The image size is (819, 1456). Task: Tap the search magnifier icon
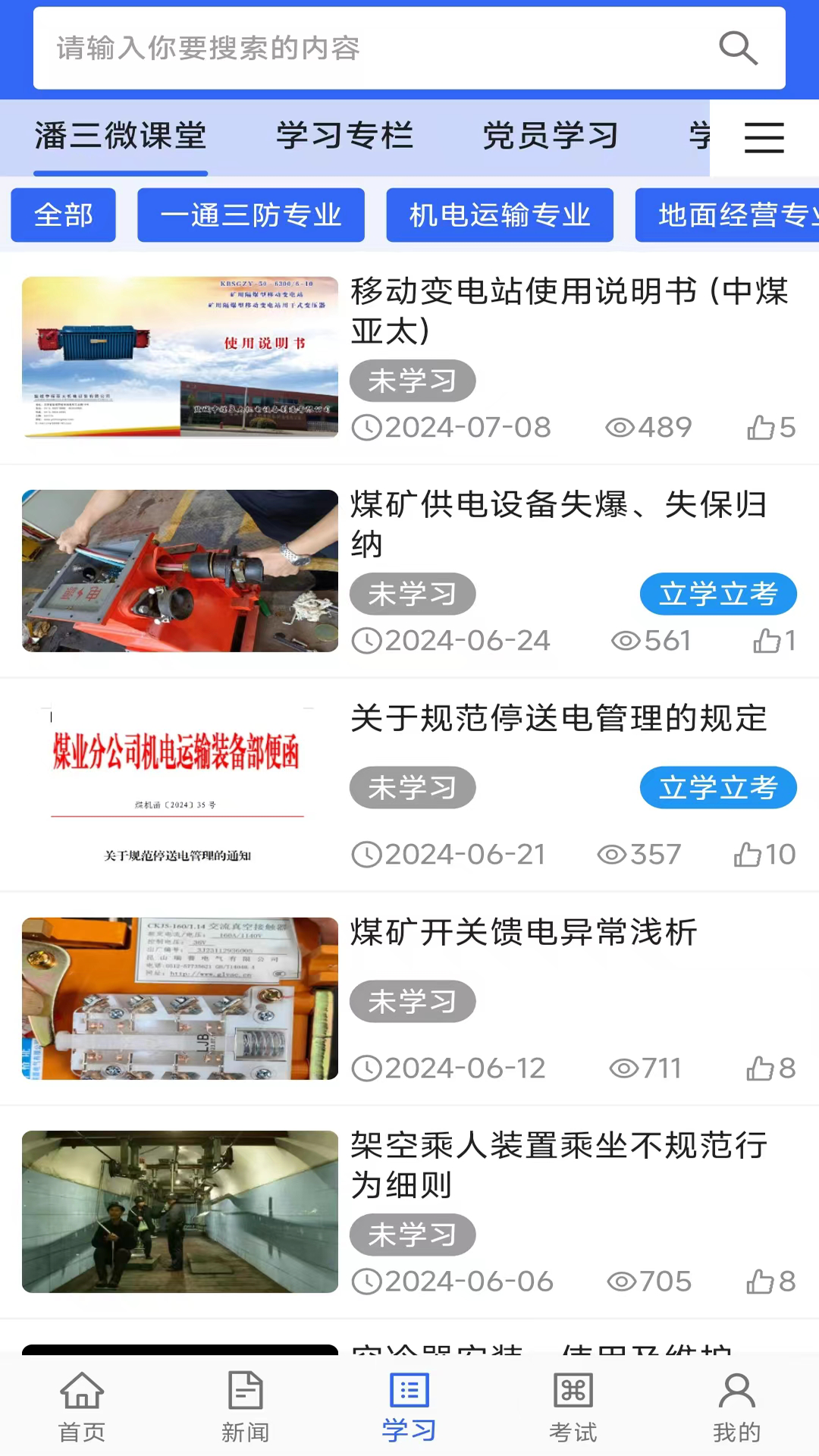click(x=738, y=49)
